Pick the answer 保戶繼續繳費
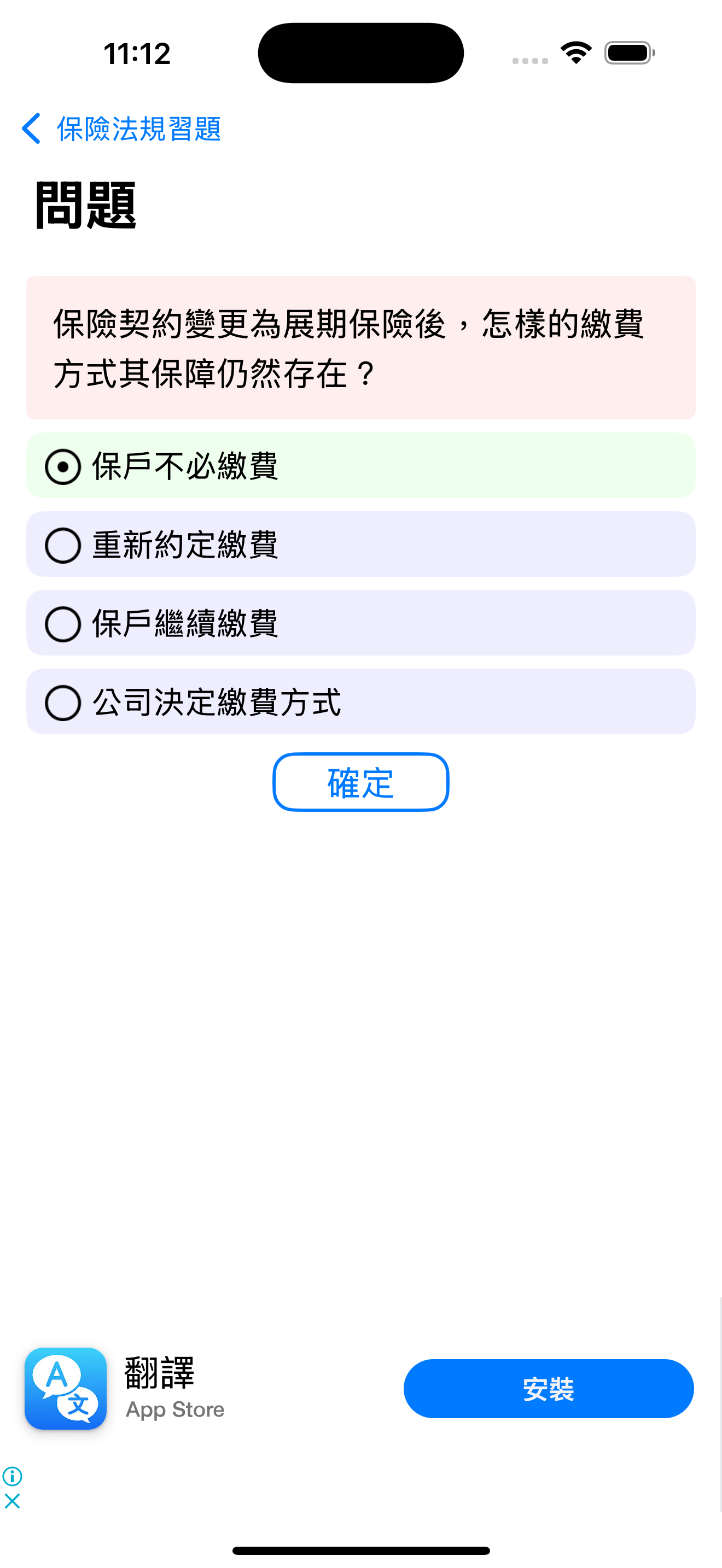Viewport: 722px width, 1568px height. click(360, 623)
